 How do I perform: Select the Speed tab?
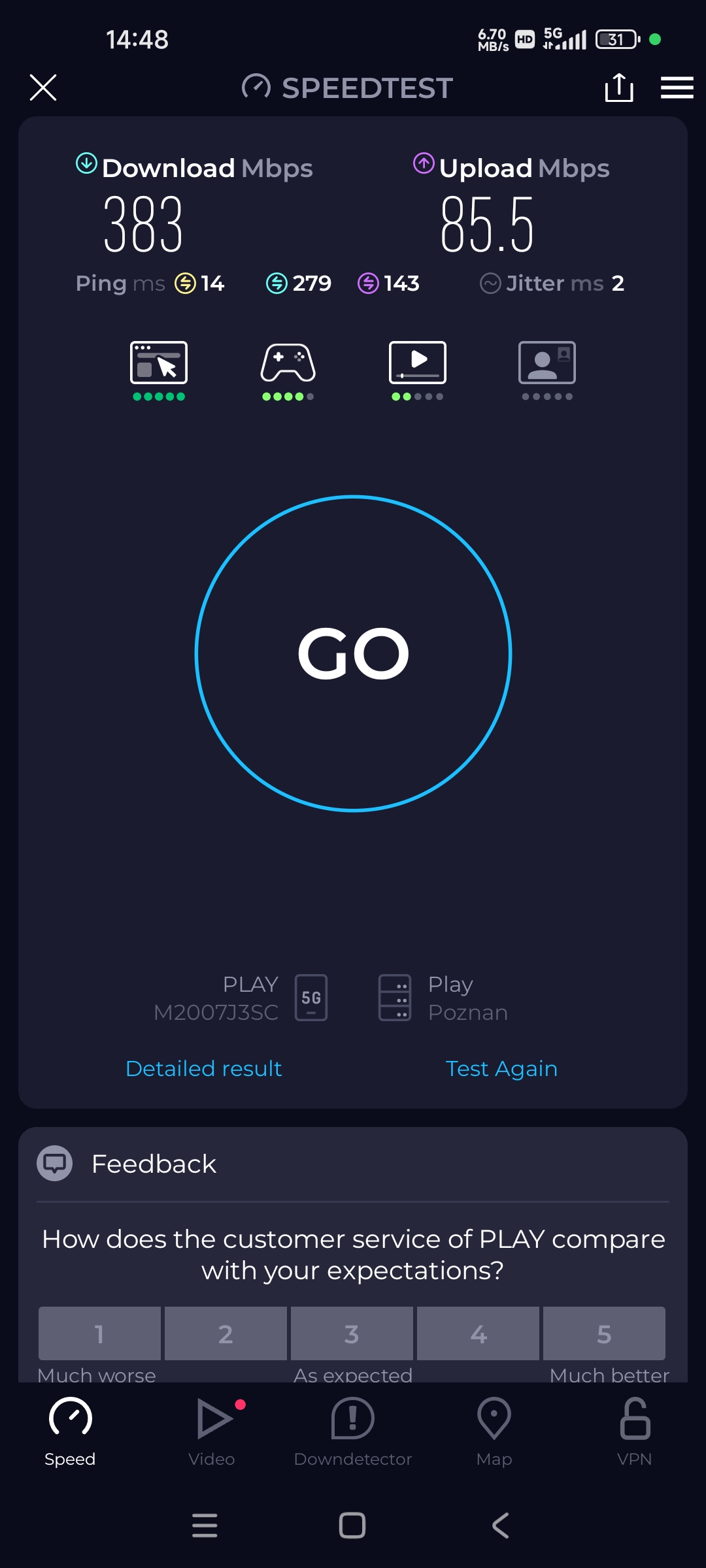point(70,1431)
